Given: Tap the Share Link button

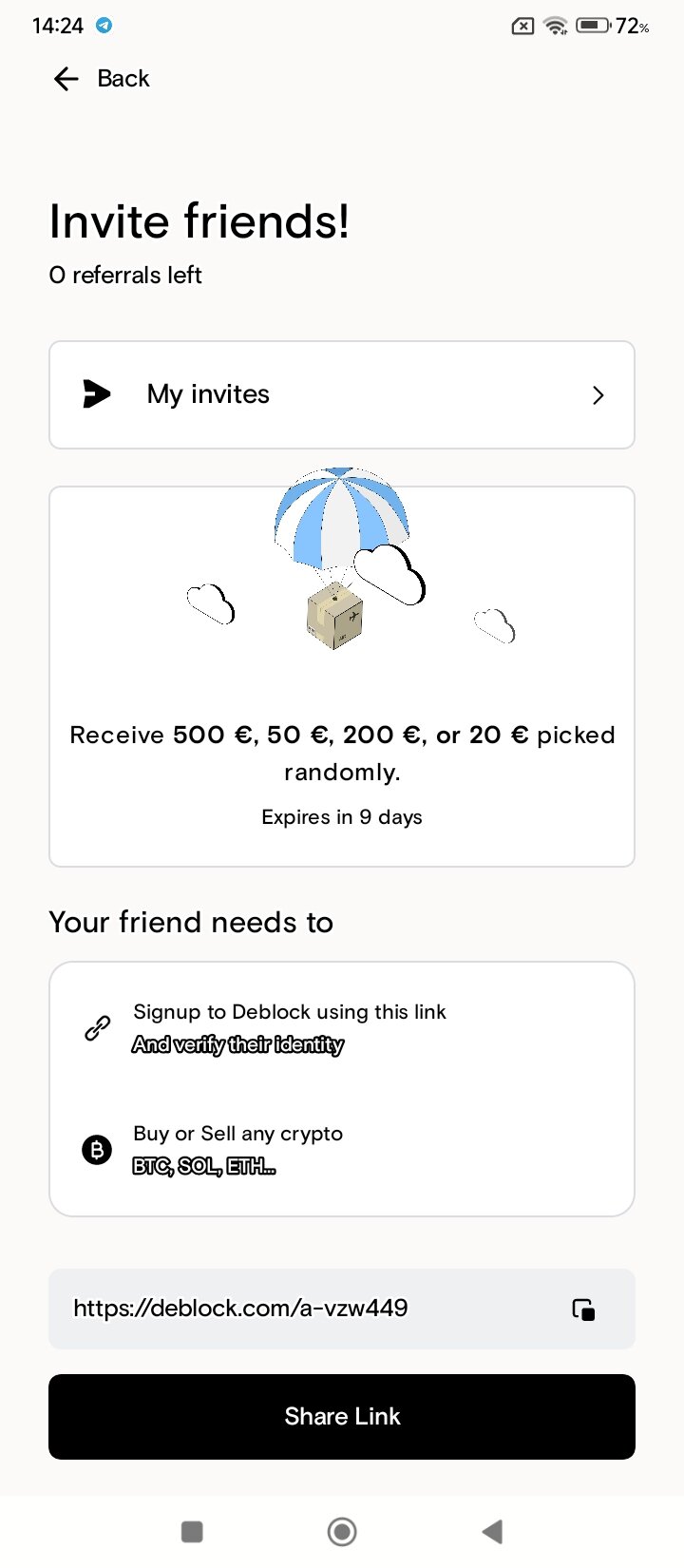Looking at the screenshot, I should (x=342, y=1416).
